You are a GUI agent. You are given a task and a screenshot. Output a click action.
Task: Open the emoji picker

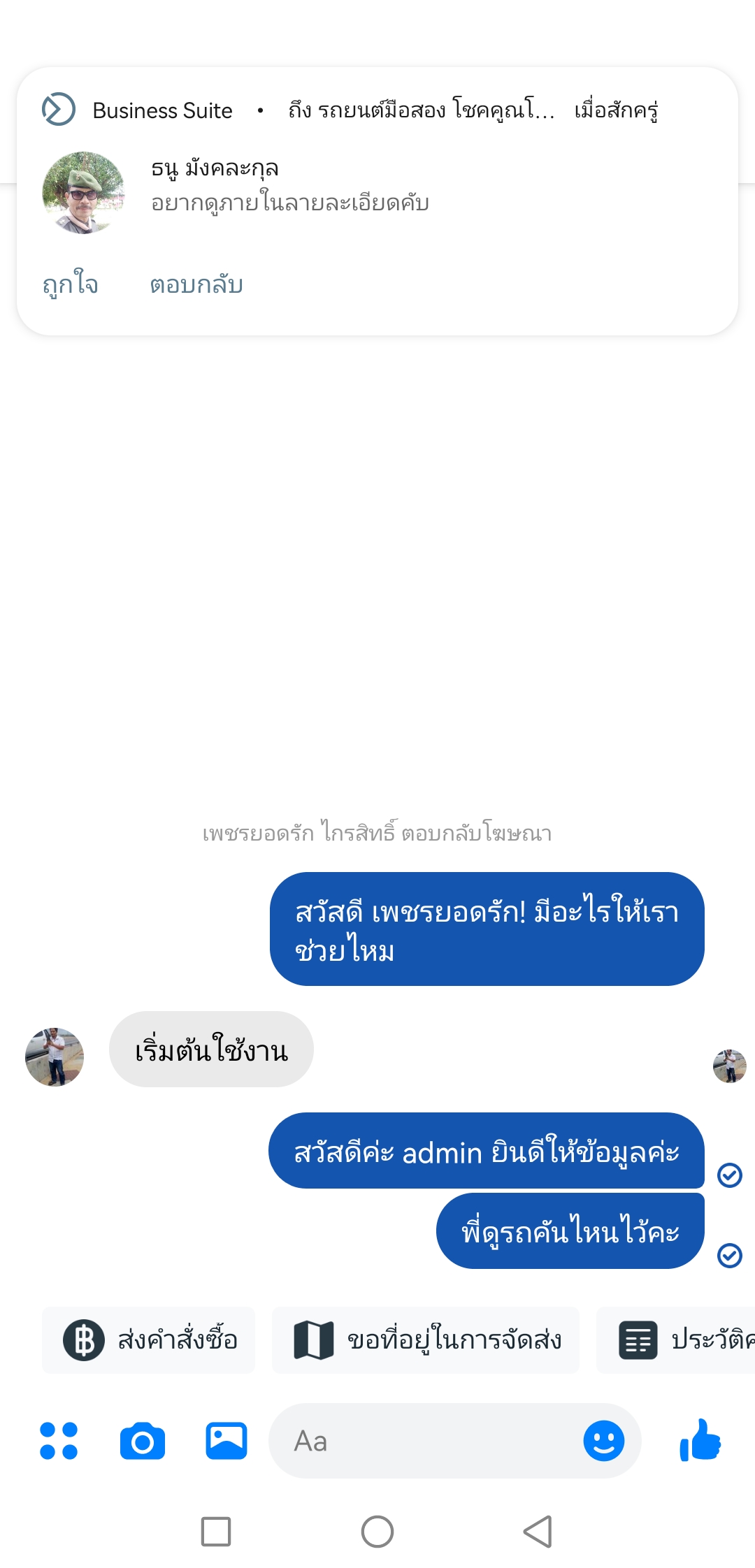pos(603,1441)
